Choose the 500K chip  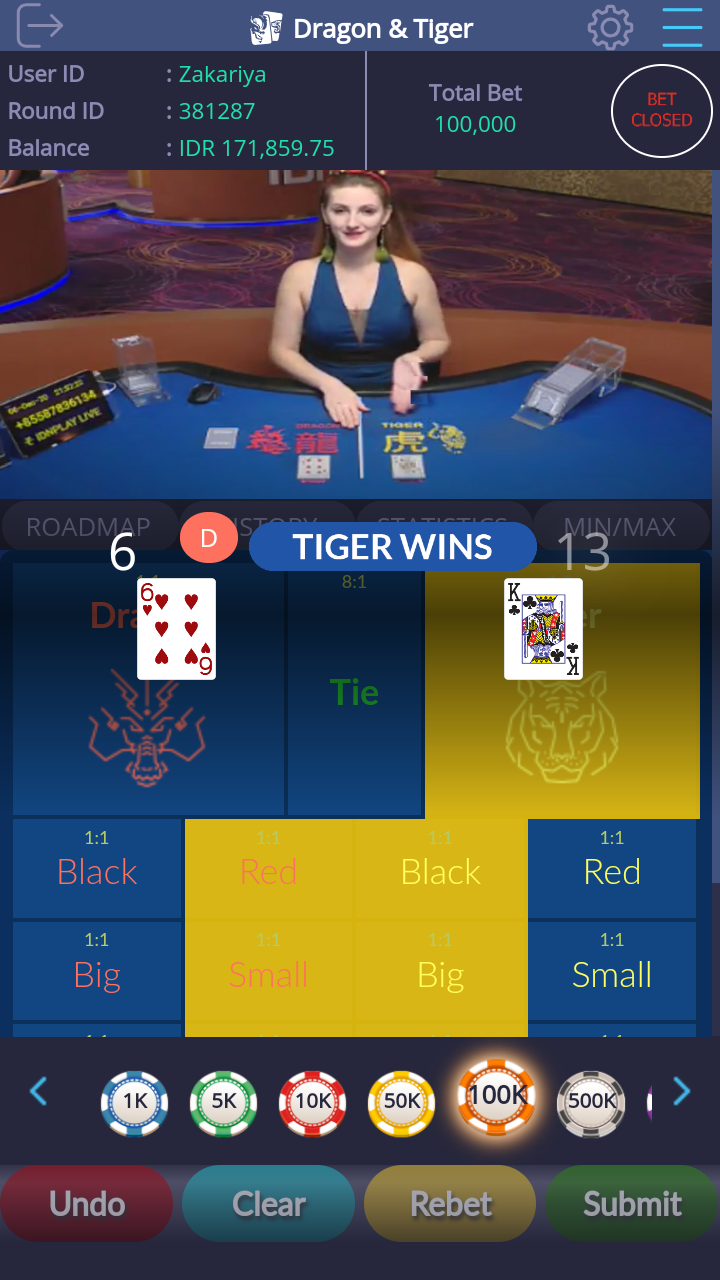591,1101
